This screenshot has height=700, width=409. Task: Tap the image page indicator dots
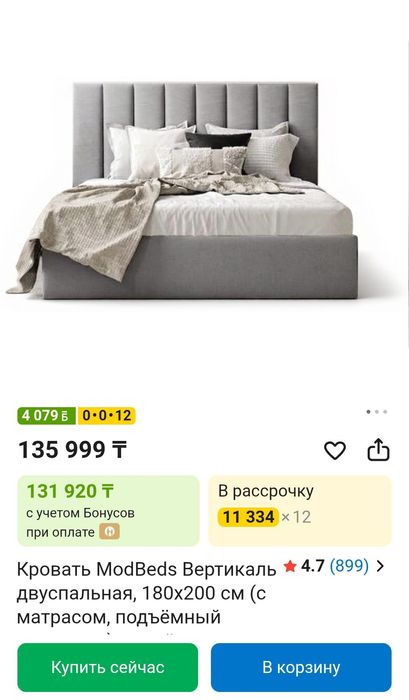pos(377,412)
